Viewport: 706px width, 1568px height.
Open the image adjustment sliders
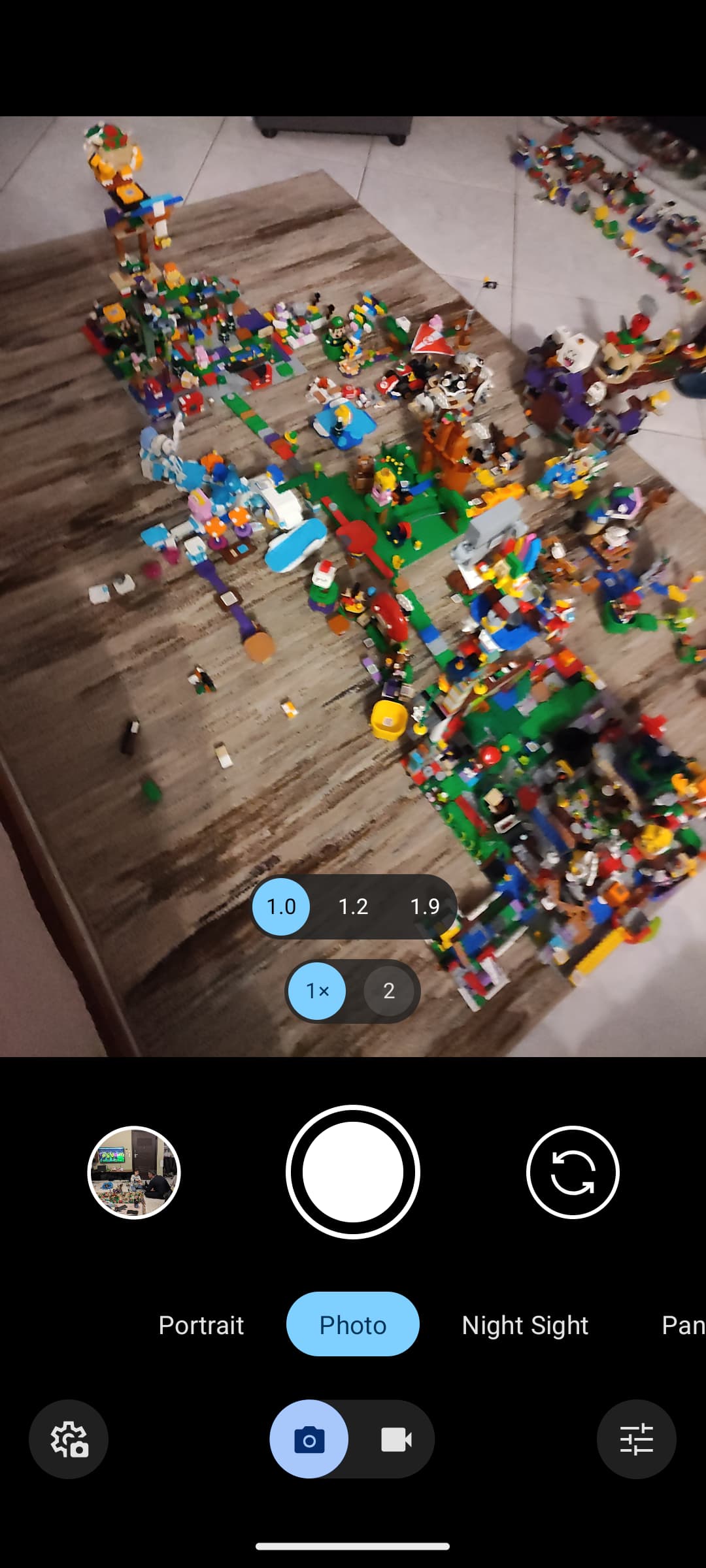(x=637, y=1439)
